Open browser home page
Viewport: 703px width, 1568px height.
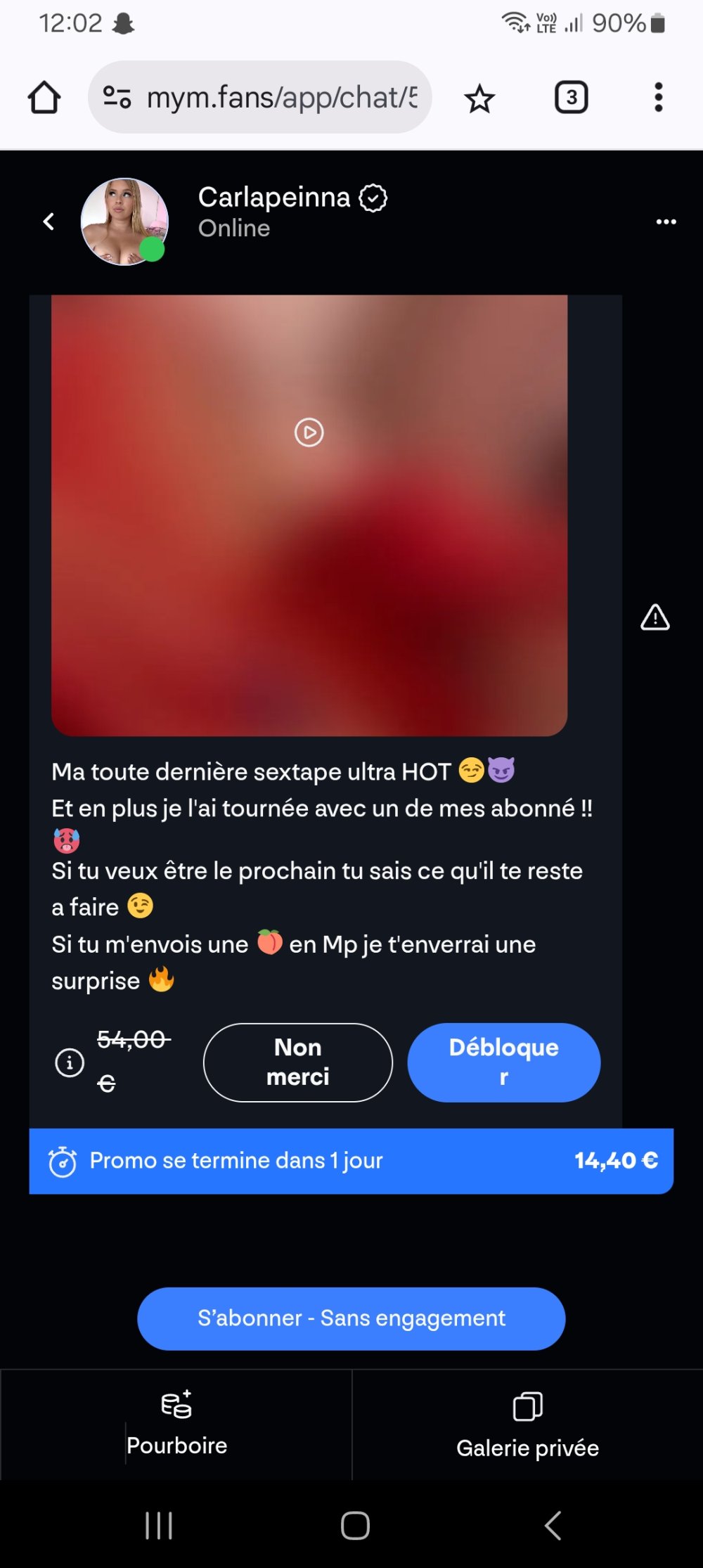[x=44, y=98]
